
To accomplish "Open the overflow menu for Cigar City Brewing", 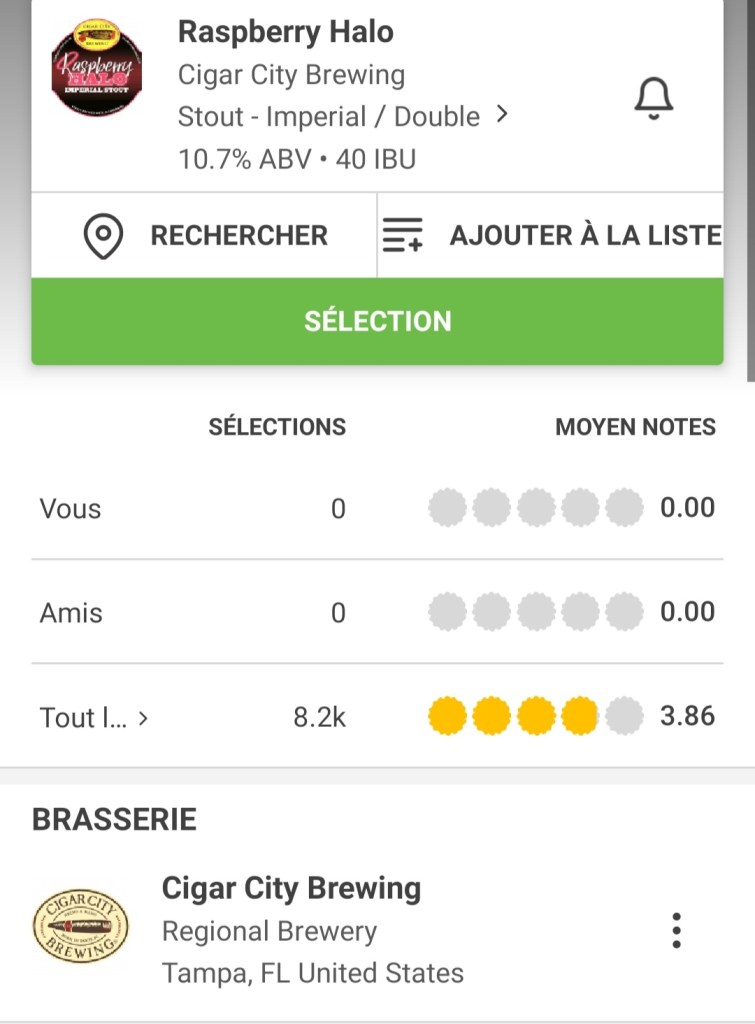I will pyautogui.click(x=676, y=930).
